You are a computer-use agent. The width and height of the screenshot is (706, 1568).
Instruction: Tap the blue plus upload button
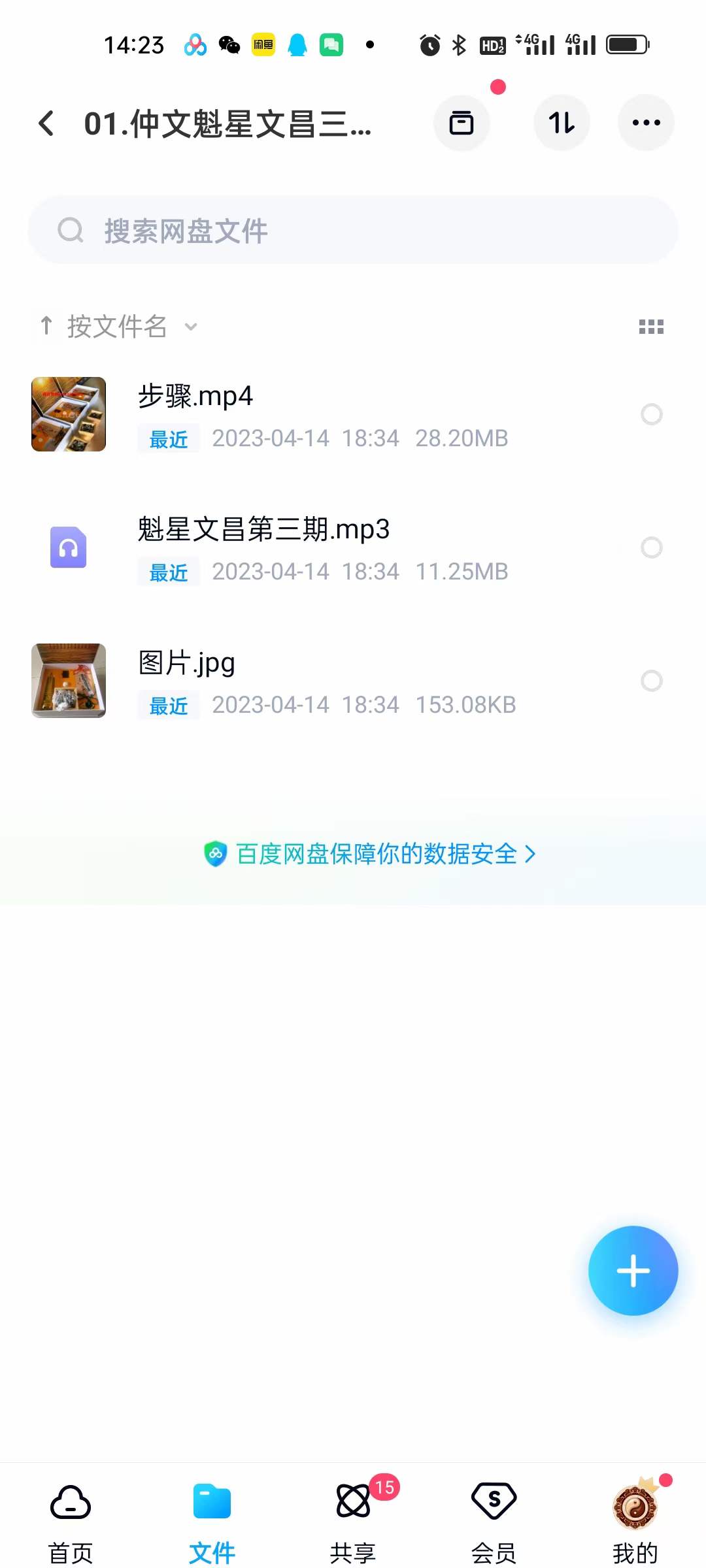pos(633,1270)
